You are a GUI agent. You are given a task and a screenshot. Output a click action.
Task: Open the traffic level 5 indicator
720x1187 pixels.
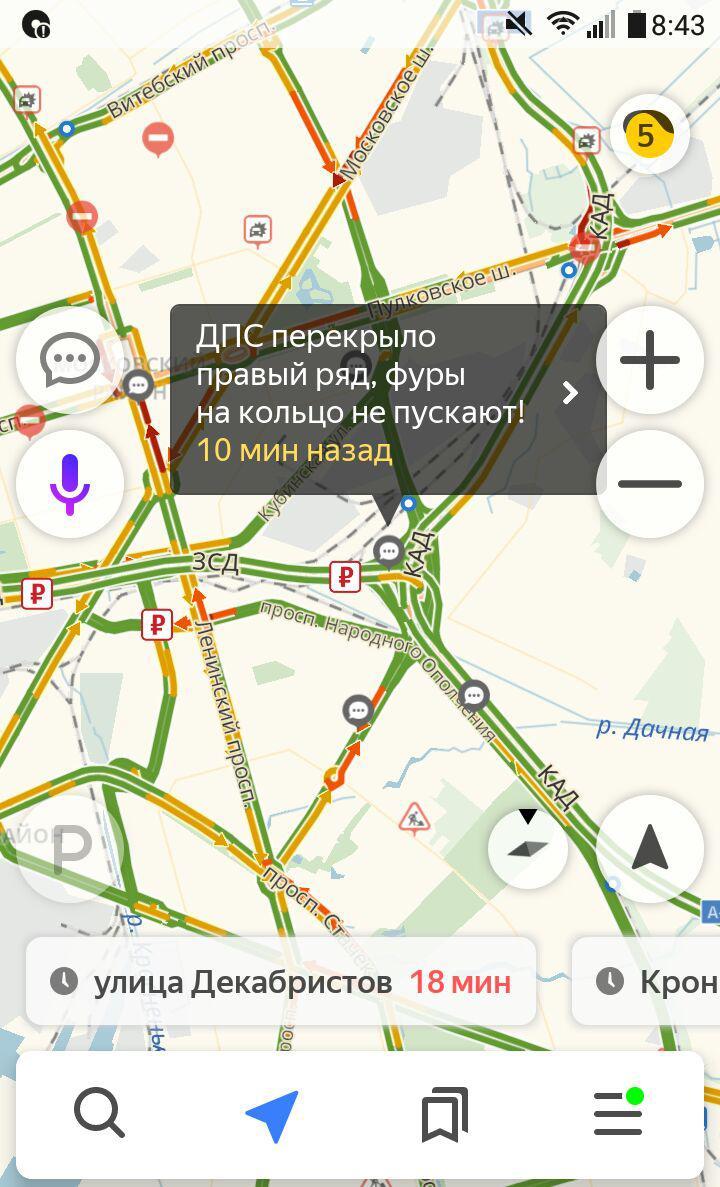click(x=649, y=135)
